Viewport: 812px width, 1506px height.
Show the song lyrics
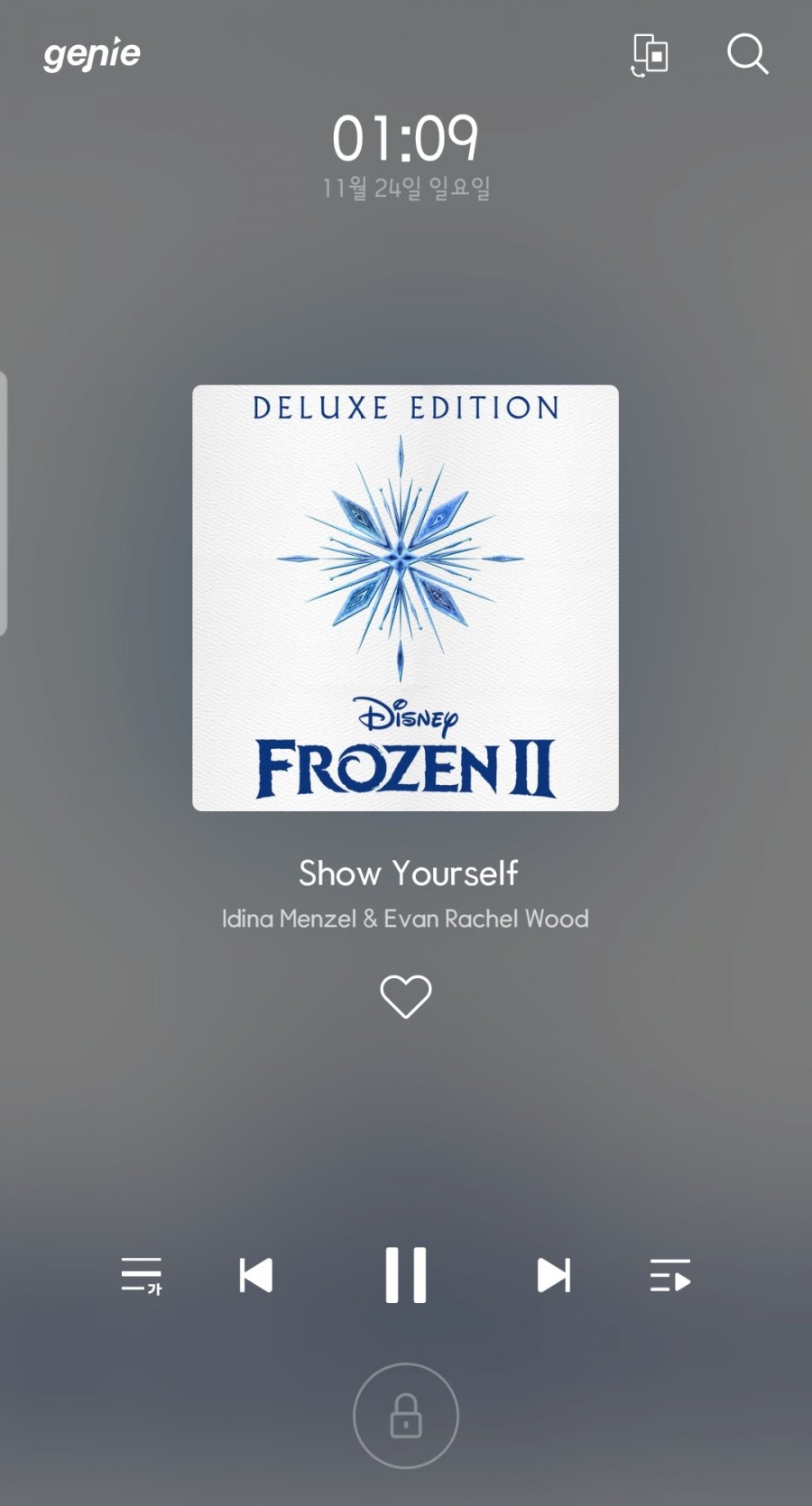(x=142, y=1275)
